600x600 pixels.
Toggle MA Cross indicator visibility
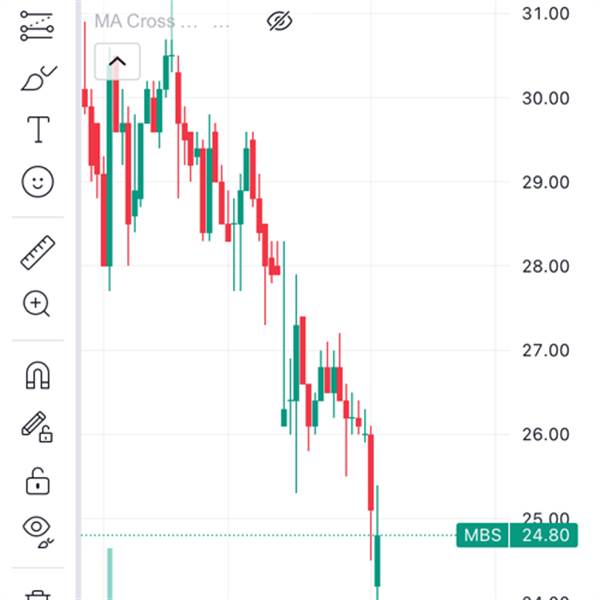[279, 21]
